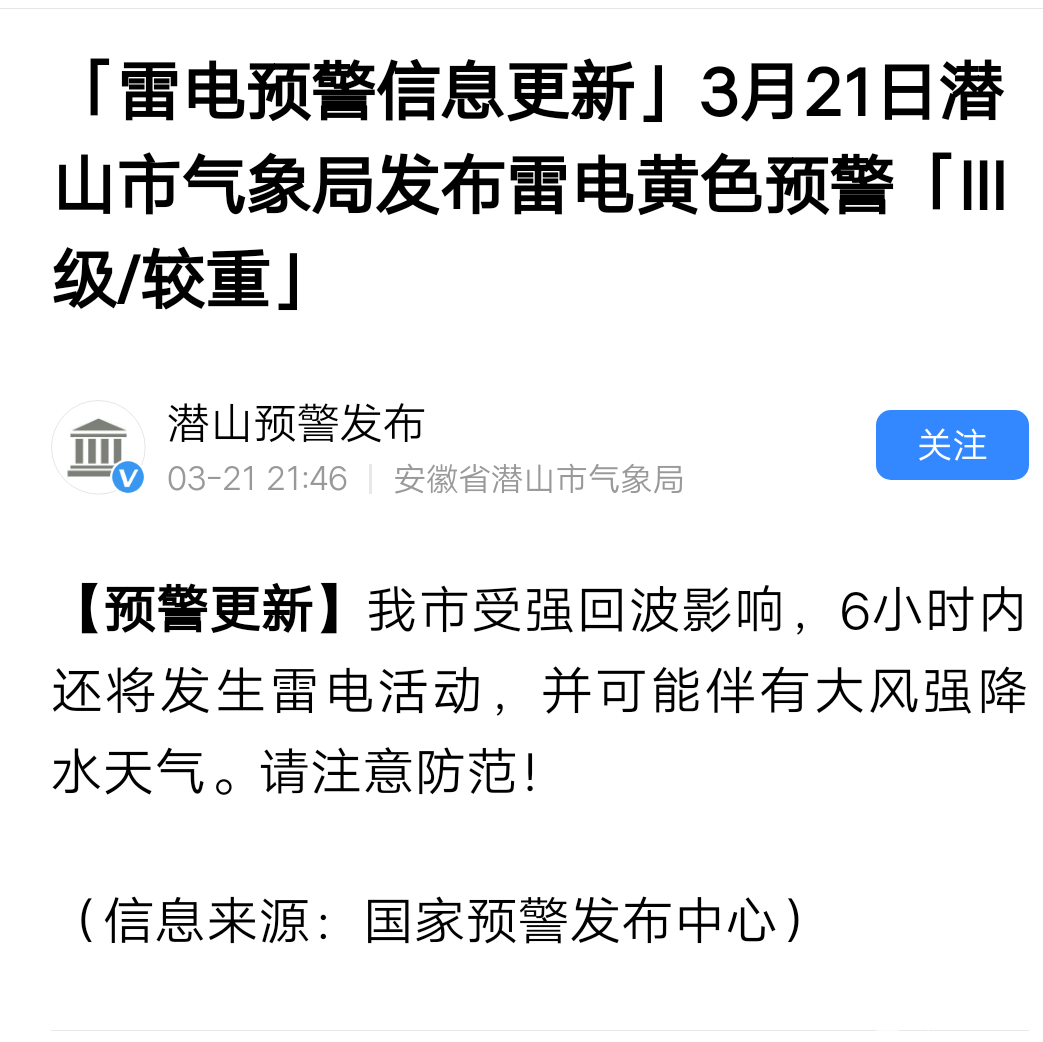The image size is (1043, 1042).
Task: Open the 潜山预警发布 author avatar
Action: pyautogui.click(x=98, y=447)
